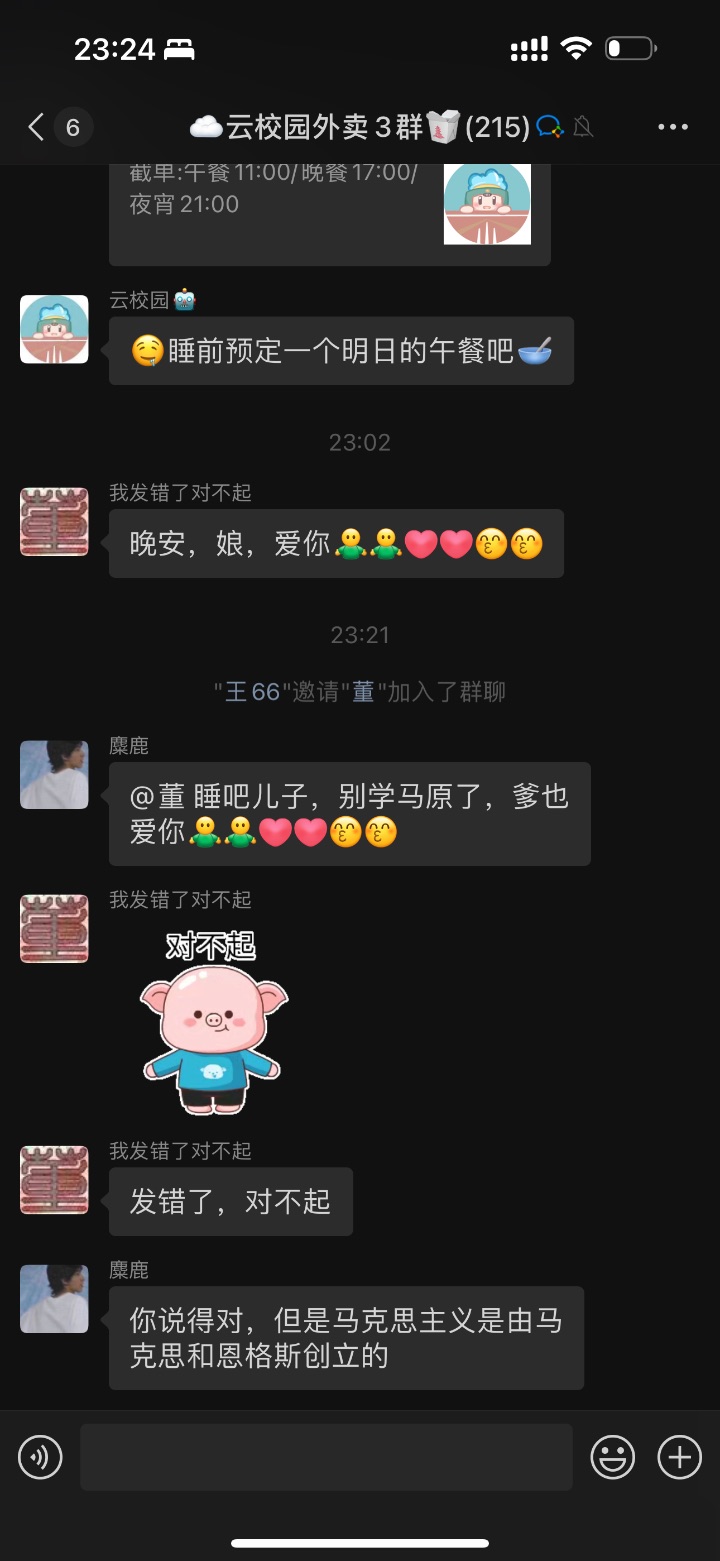Open avatar next to 晚安，娘 message
The height and width of the screenshot is (1561, 720).
tap(54, 521)
